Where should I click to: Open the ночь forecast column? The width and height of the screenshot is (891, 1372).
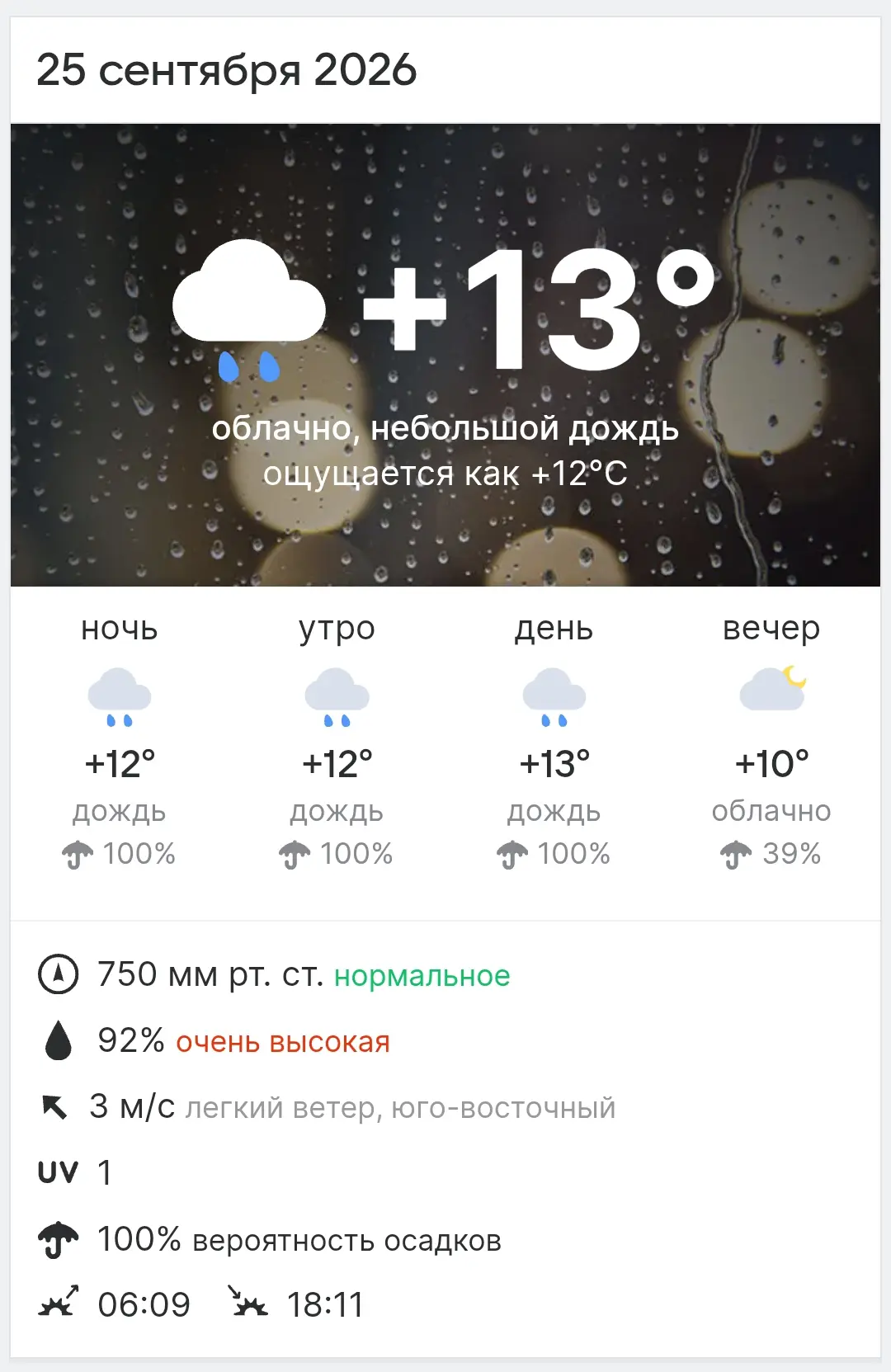(x=120, y=741)
